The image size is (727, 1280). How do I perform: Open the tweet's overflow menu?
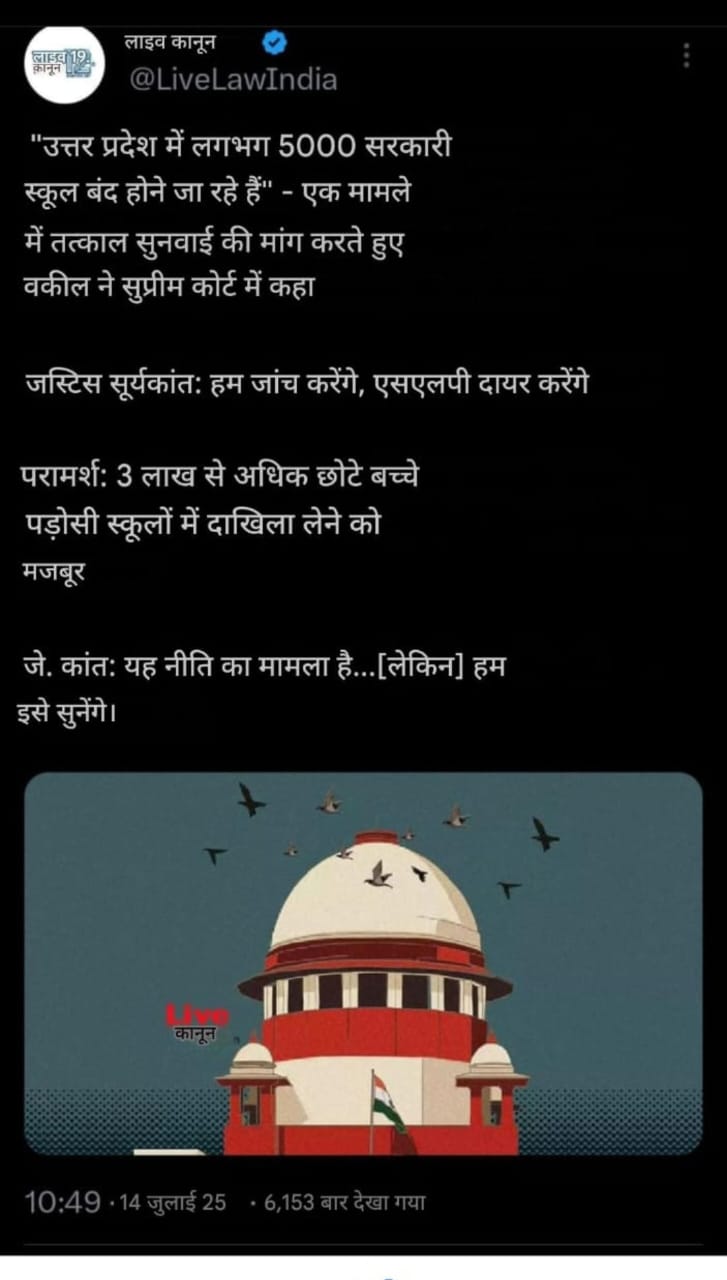686,56
